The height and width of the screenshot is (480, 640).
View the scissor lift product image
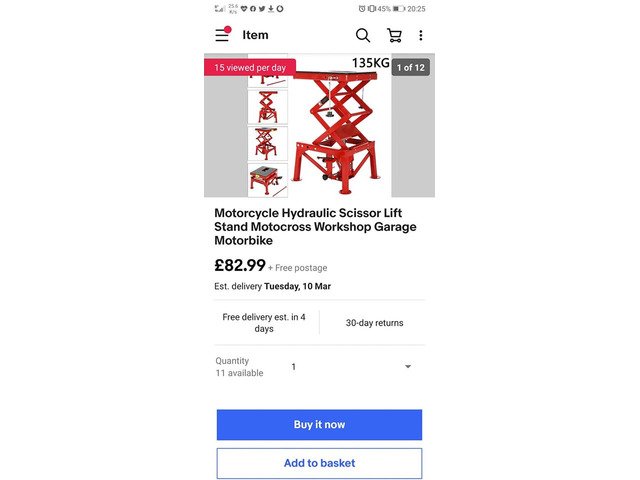tap(339, 126)
